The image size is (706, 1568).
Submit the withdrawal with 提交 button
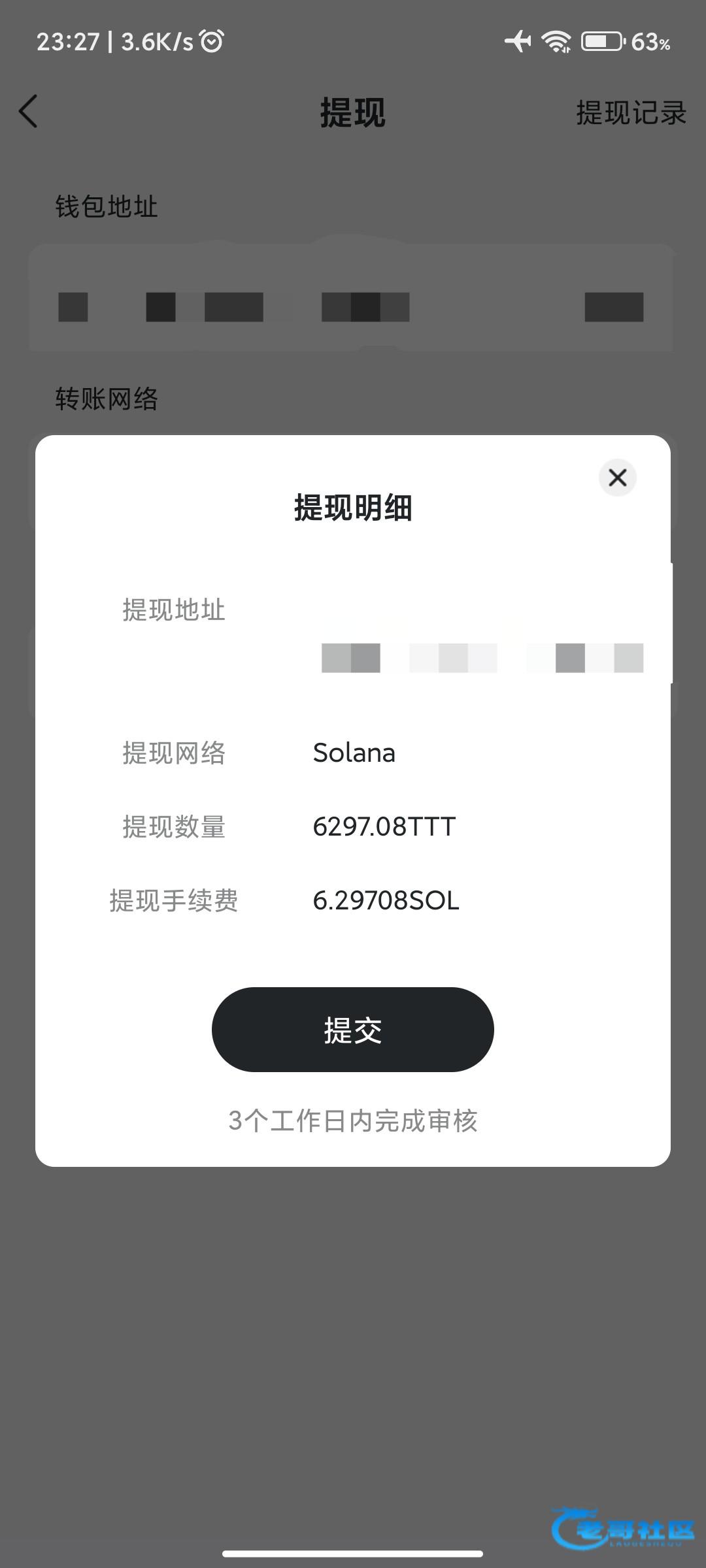click(x=352, y=1030)
